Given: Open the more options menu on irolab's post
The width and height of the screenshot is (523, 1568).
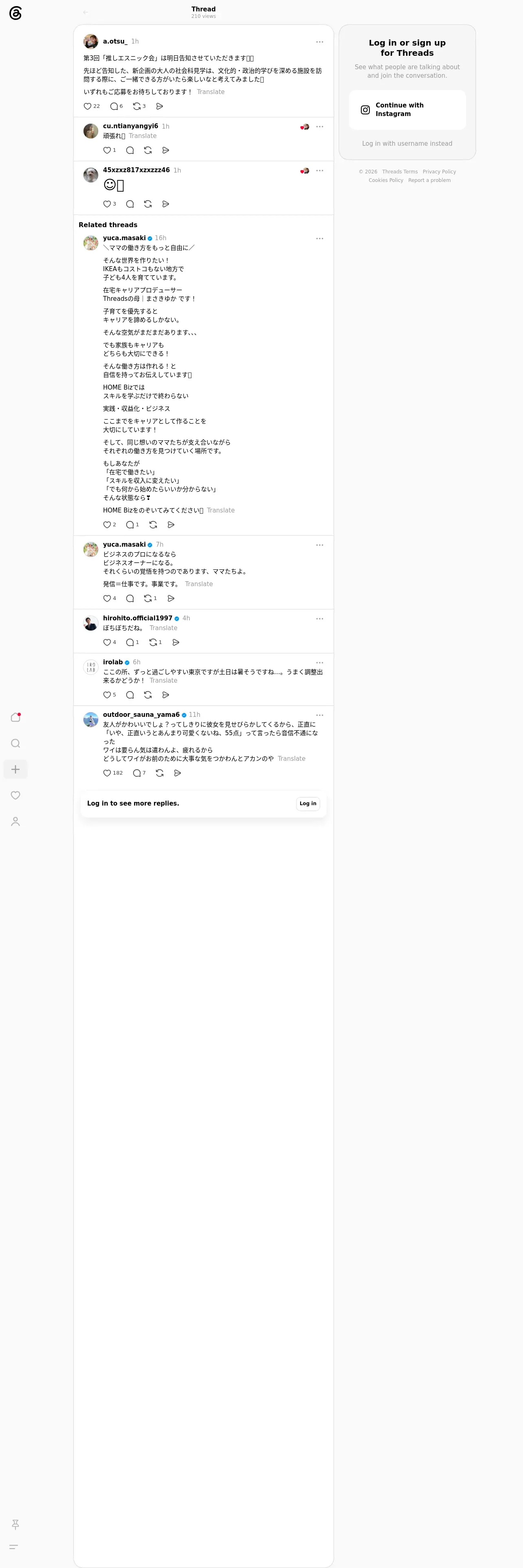Looking at the screenshot, I should pyautogui.click(x=320, y=663).
